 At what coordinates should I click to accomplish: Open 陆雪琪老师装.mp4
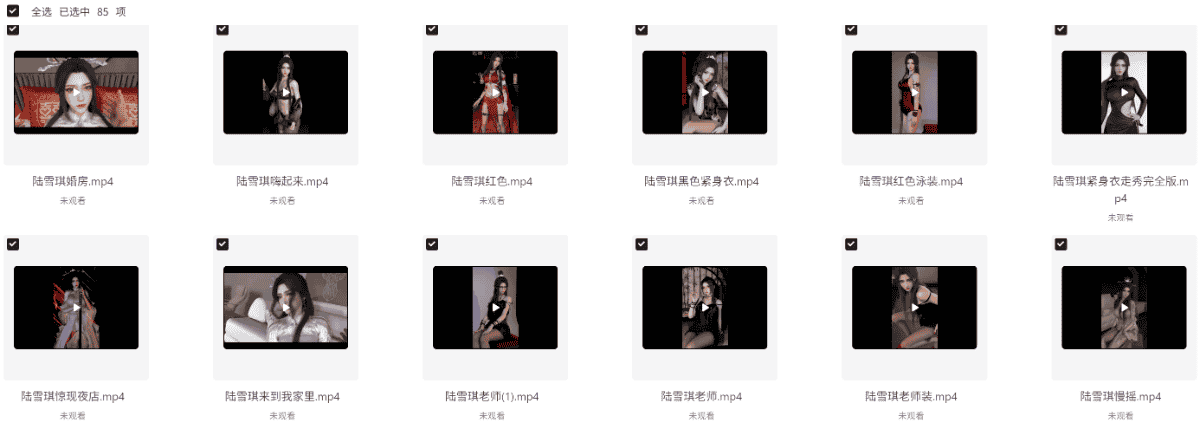click(914, 307)
